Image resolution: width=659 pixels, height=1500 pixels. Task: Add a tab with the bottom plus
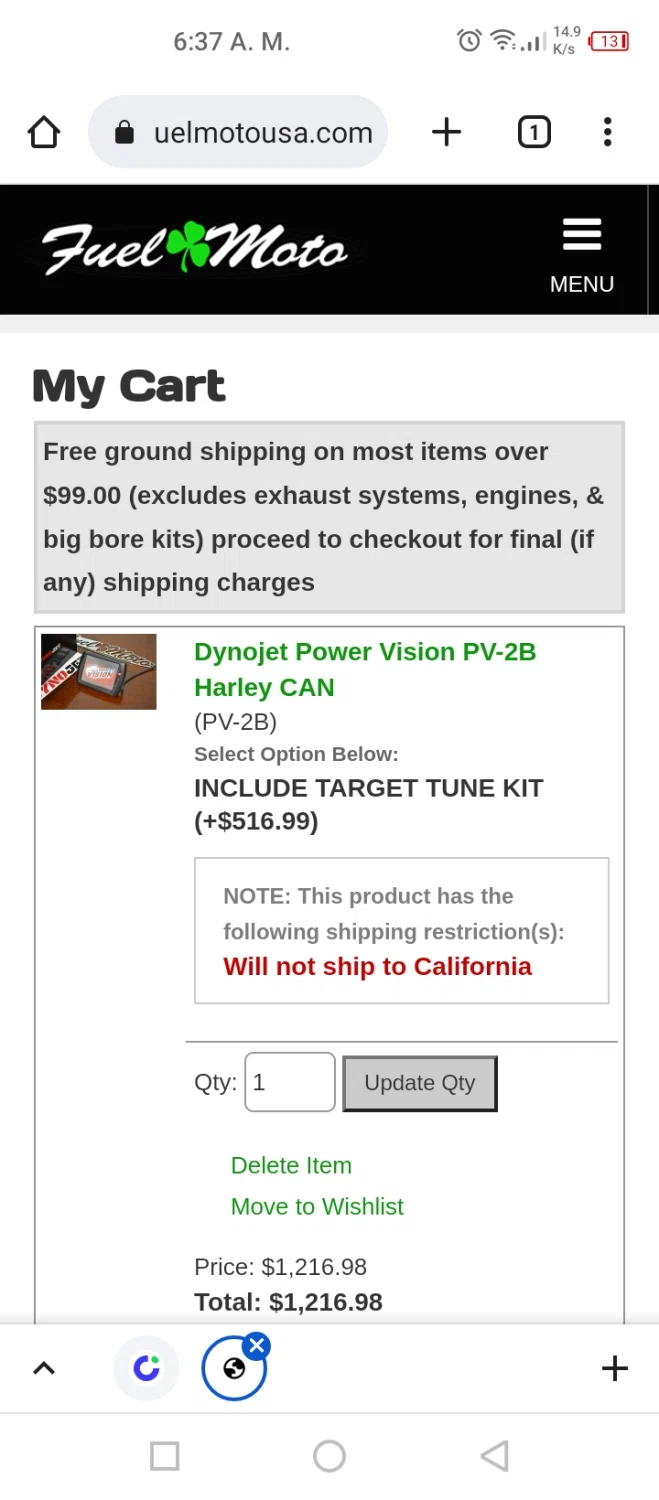[614, 1368]
